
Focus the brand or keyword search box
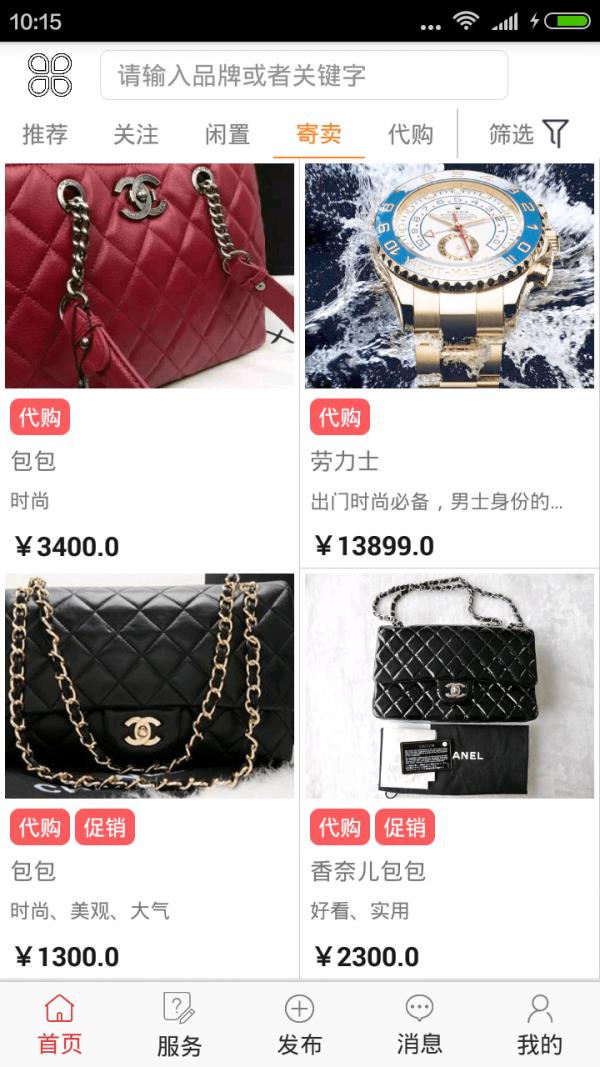point(304,75)
